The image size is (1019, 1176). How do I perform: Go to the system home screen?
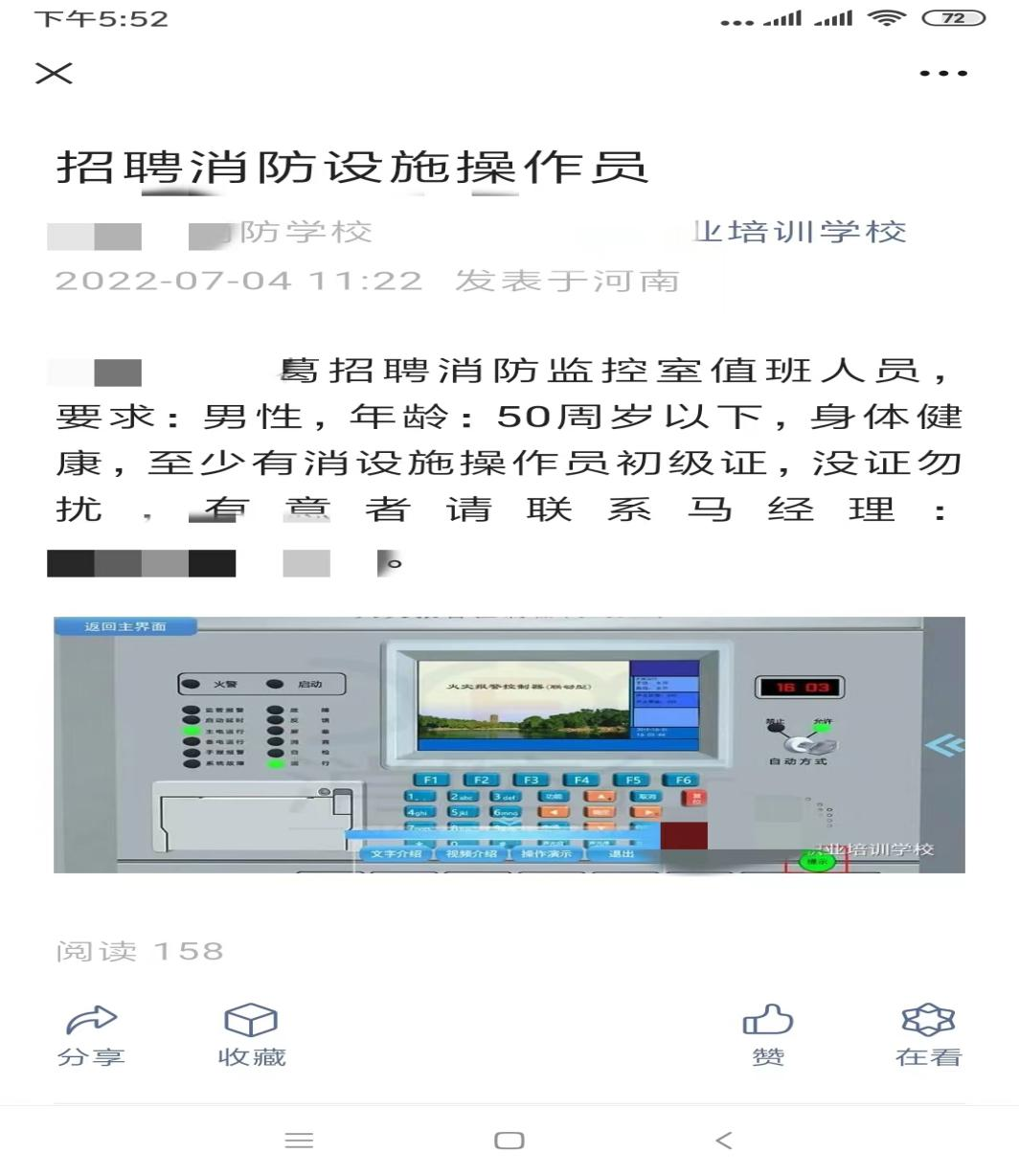[x=509, y=1140]
